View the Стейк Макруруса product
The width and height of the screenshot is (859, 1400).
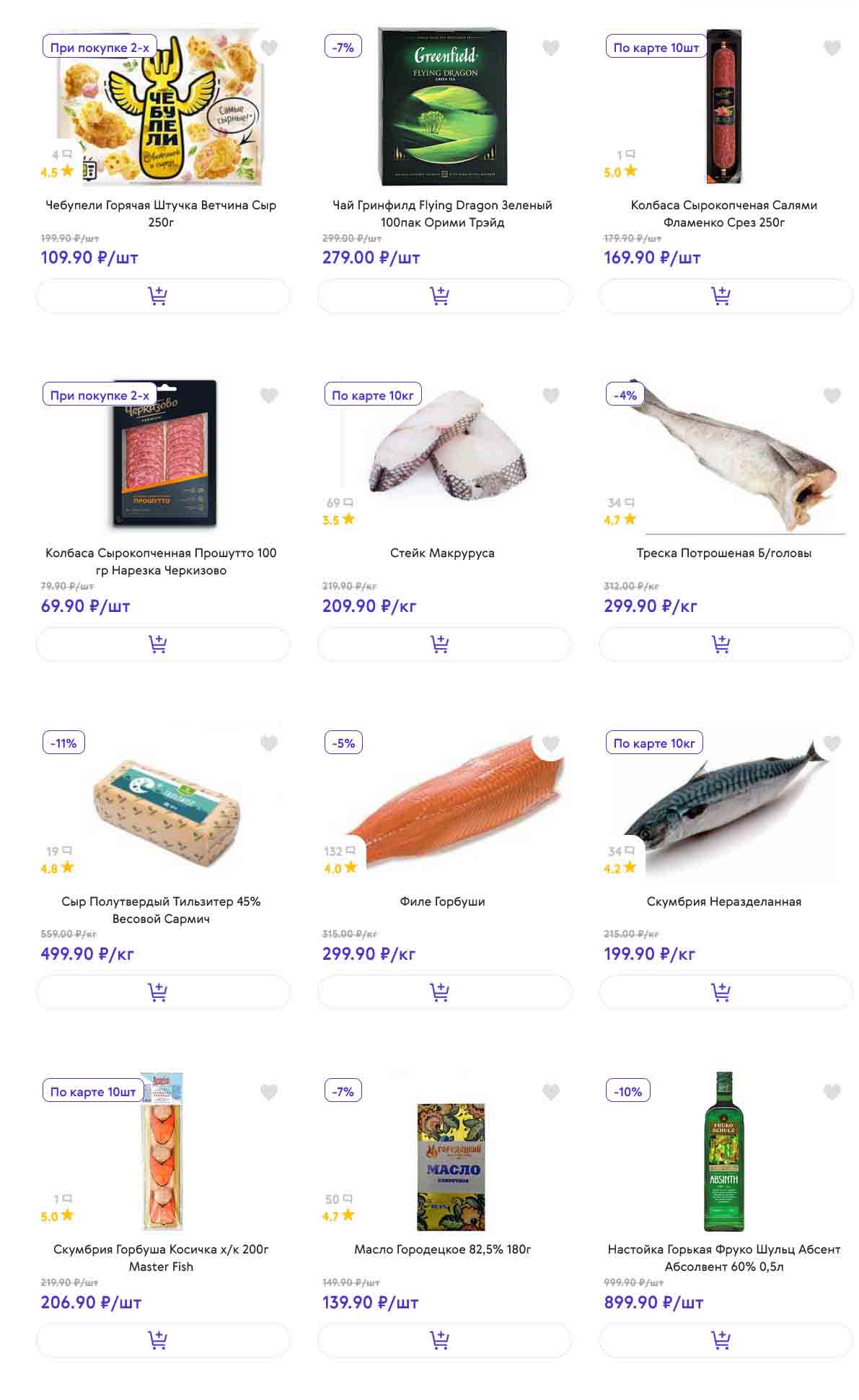click(442, 553)
